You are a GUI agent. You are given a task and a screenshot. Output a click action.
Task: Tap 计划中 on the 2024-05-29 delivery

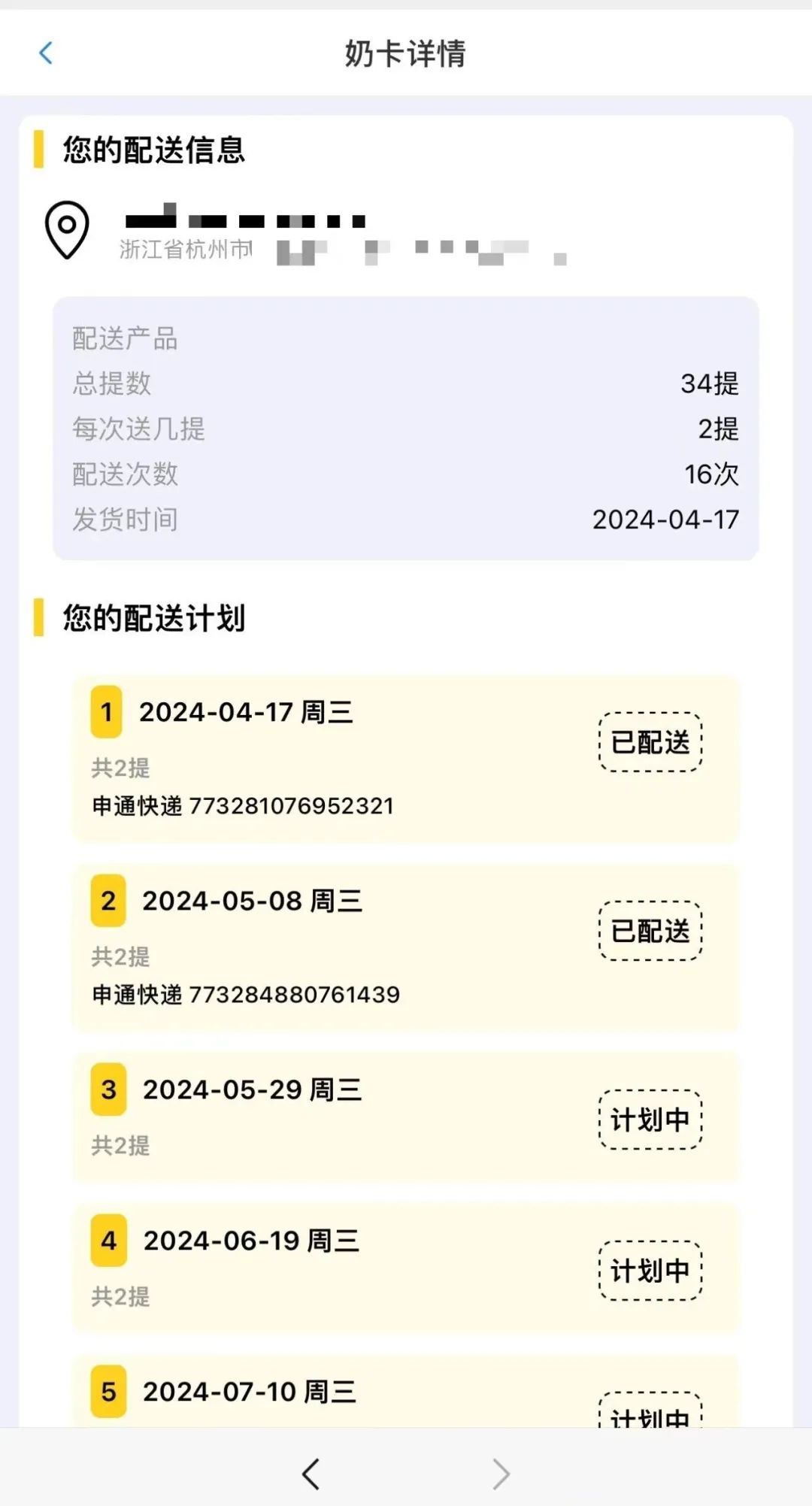point(650,1120)
